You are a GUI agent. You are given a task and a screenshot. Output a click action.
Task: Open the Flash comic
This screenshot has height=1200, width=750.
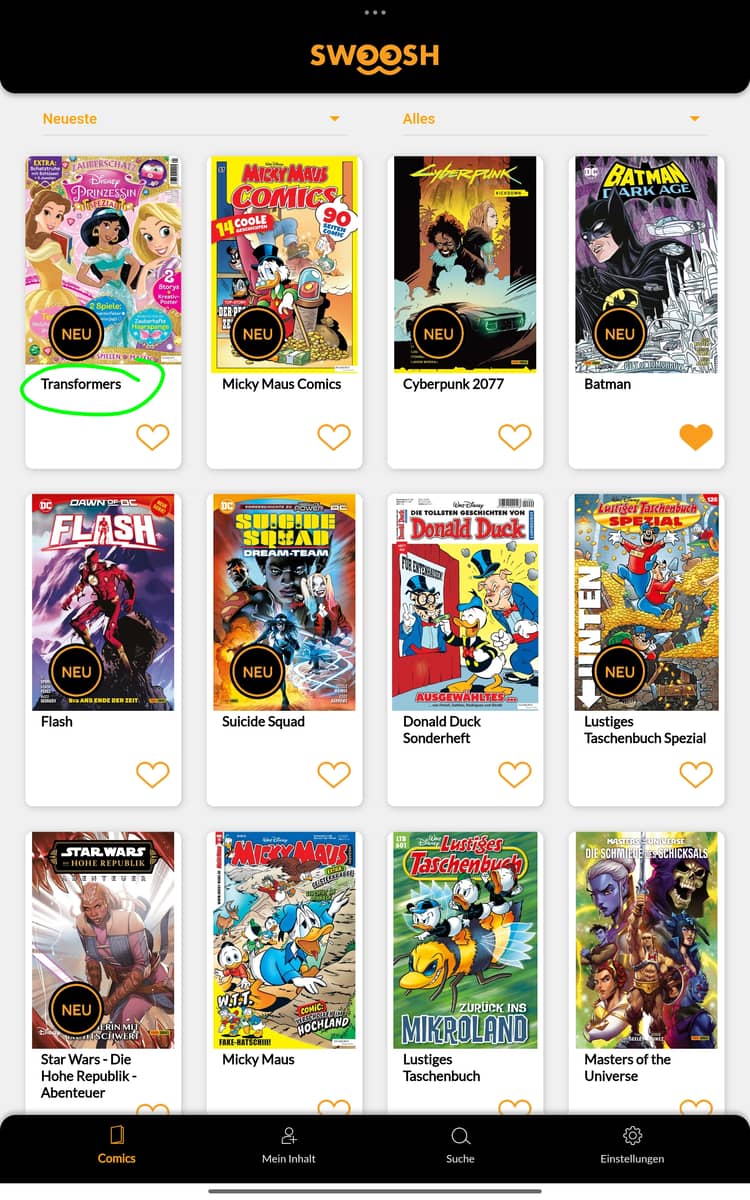pyautogui.click(x=103, y=603)
